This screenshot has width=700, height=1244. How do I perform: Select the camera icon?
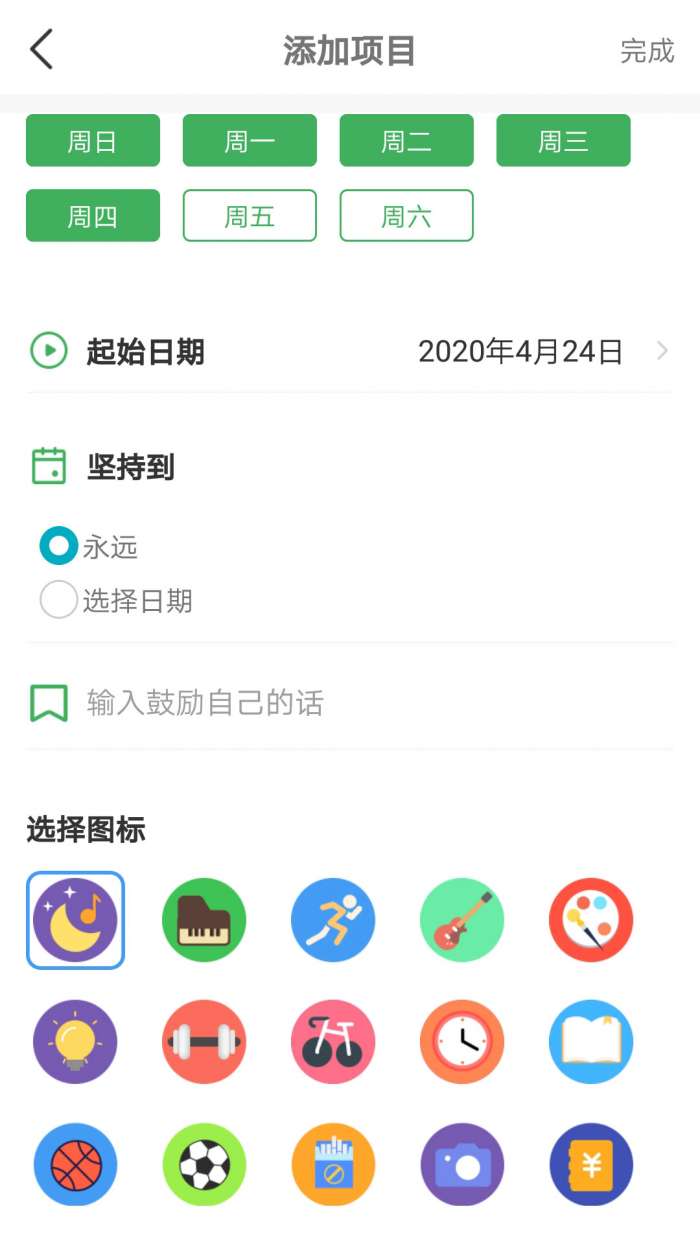[462, 1165]
